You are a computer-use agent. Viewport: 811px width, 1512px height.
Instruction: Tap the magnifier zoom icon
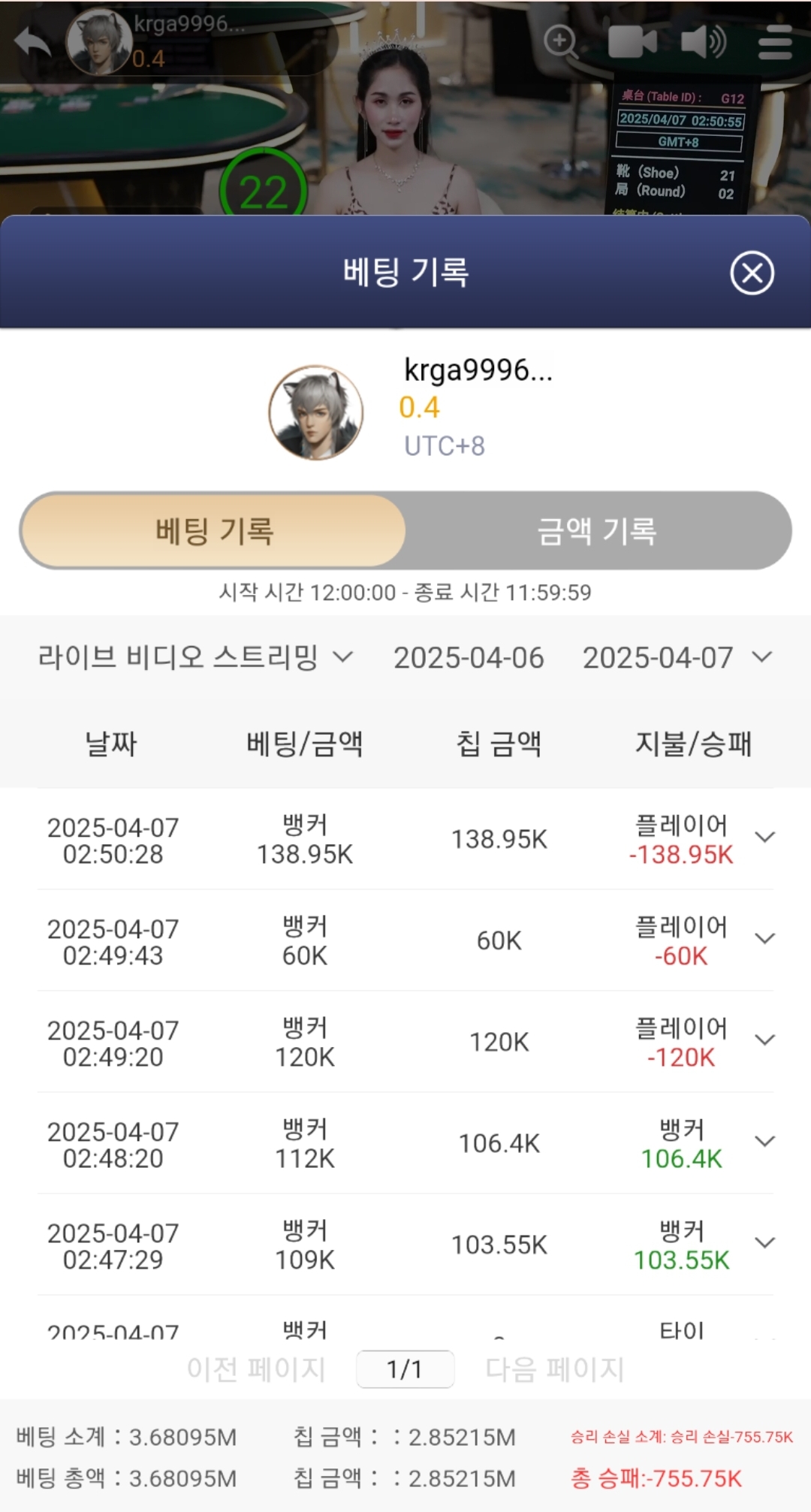click(561, 41)
